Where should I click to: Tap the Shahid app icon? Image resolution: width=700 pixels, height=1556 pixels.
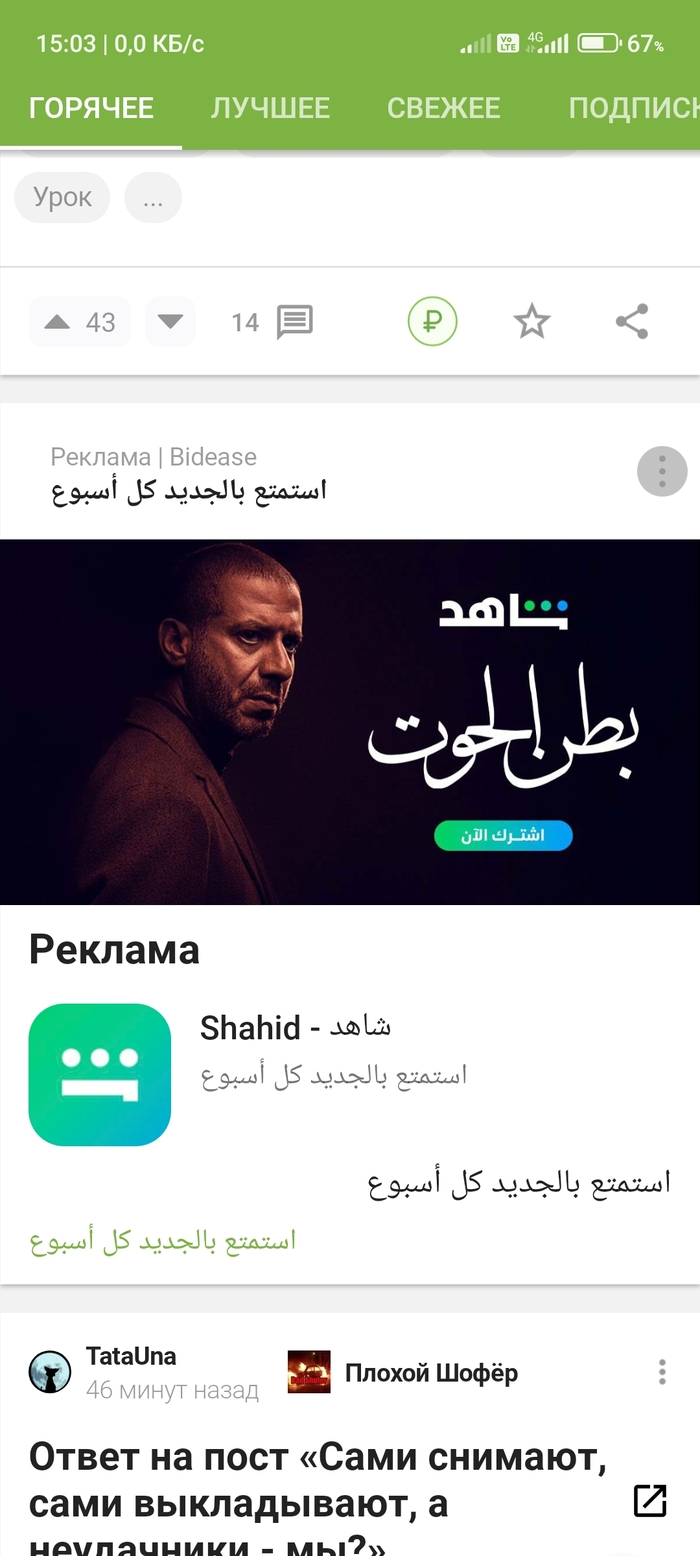click(x=100, y=1074)
